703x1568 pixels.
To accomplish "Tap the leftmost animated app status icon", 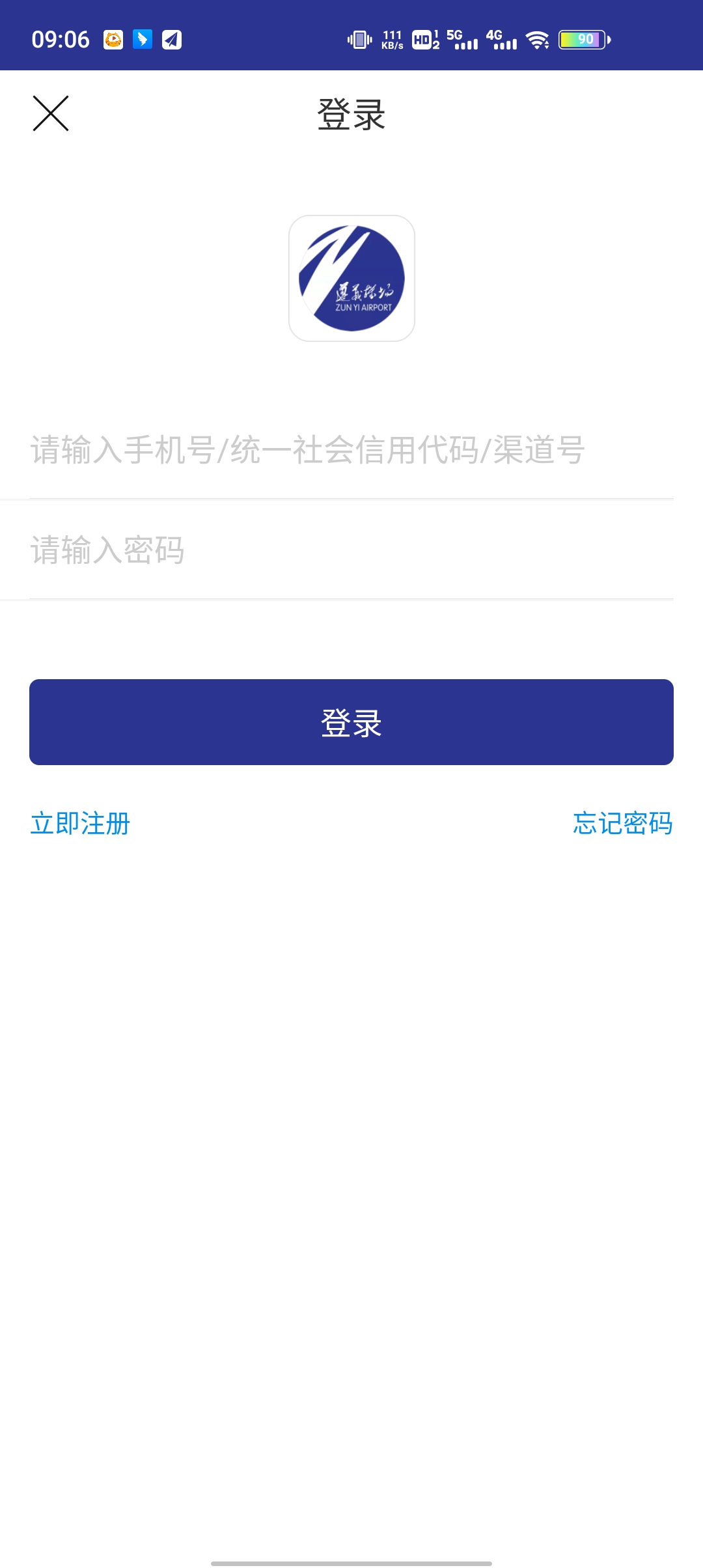I will (x=112, y=39).
